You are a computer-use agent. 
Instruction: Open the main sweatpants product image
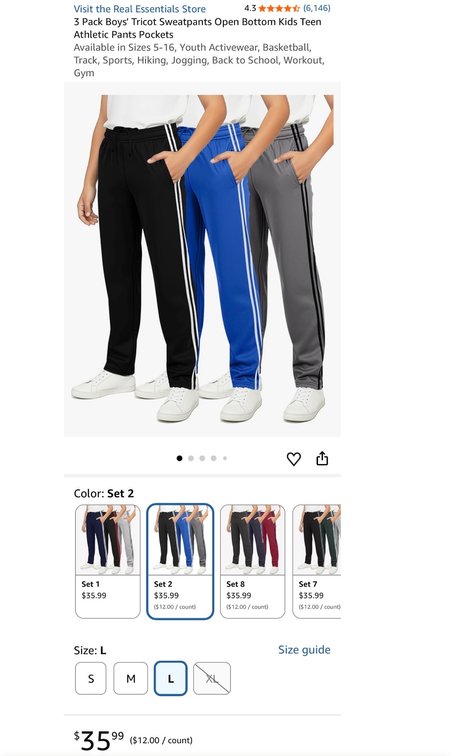tap(202, 259)
